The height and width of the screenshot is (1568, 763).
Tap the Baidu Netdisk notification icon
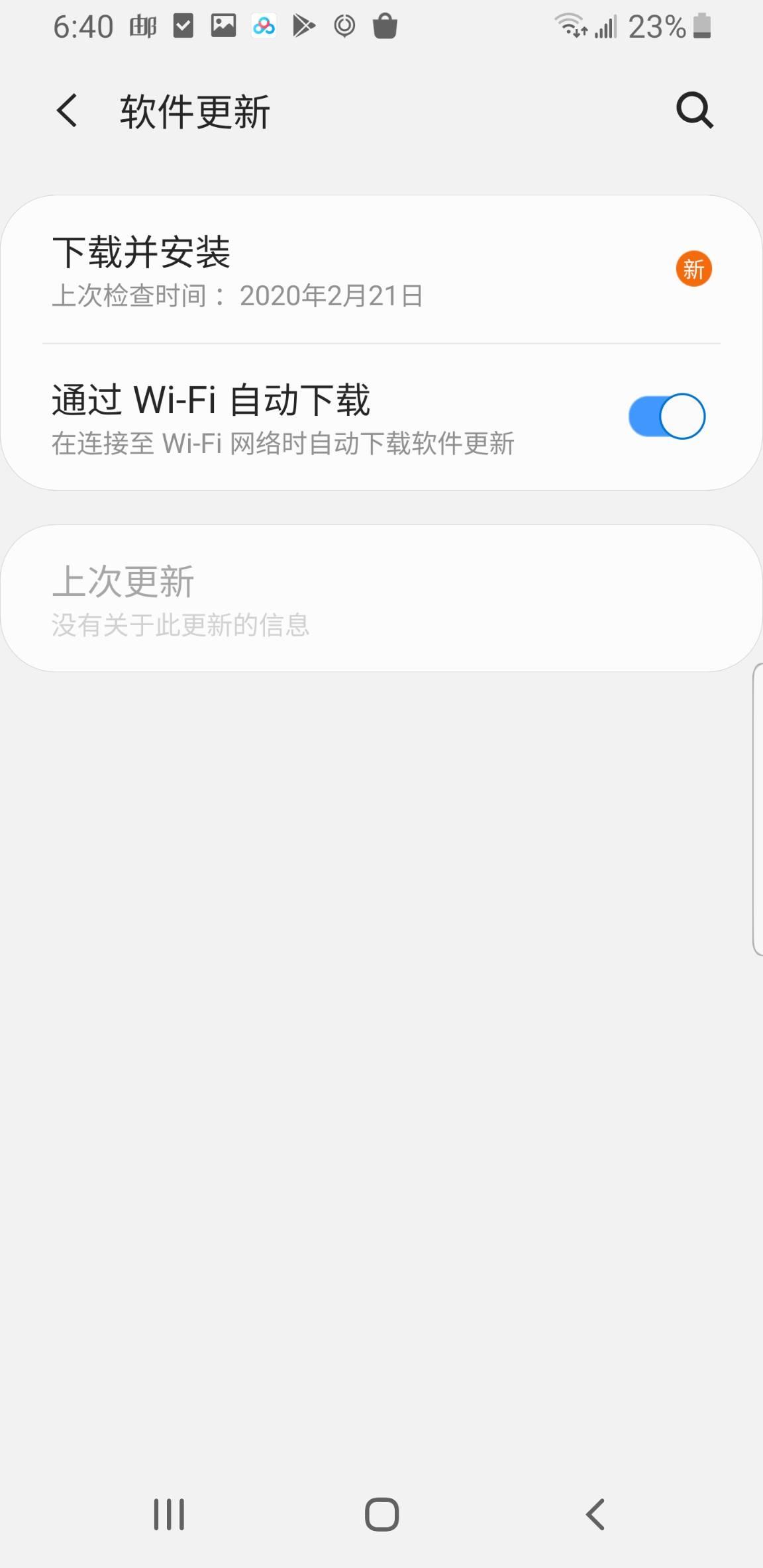264,25
